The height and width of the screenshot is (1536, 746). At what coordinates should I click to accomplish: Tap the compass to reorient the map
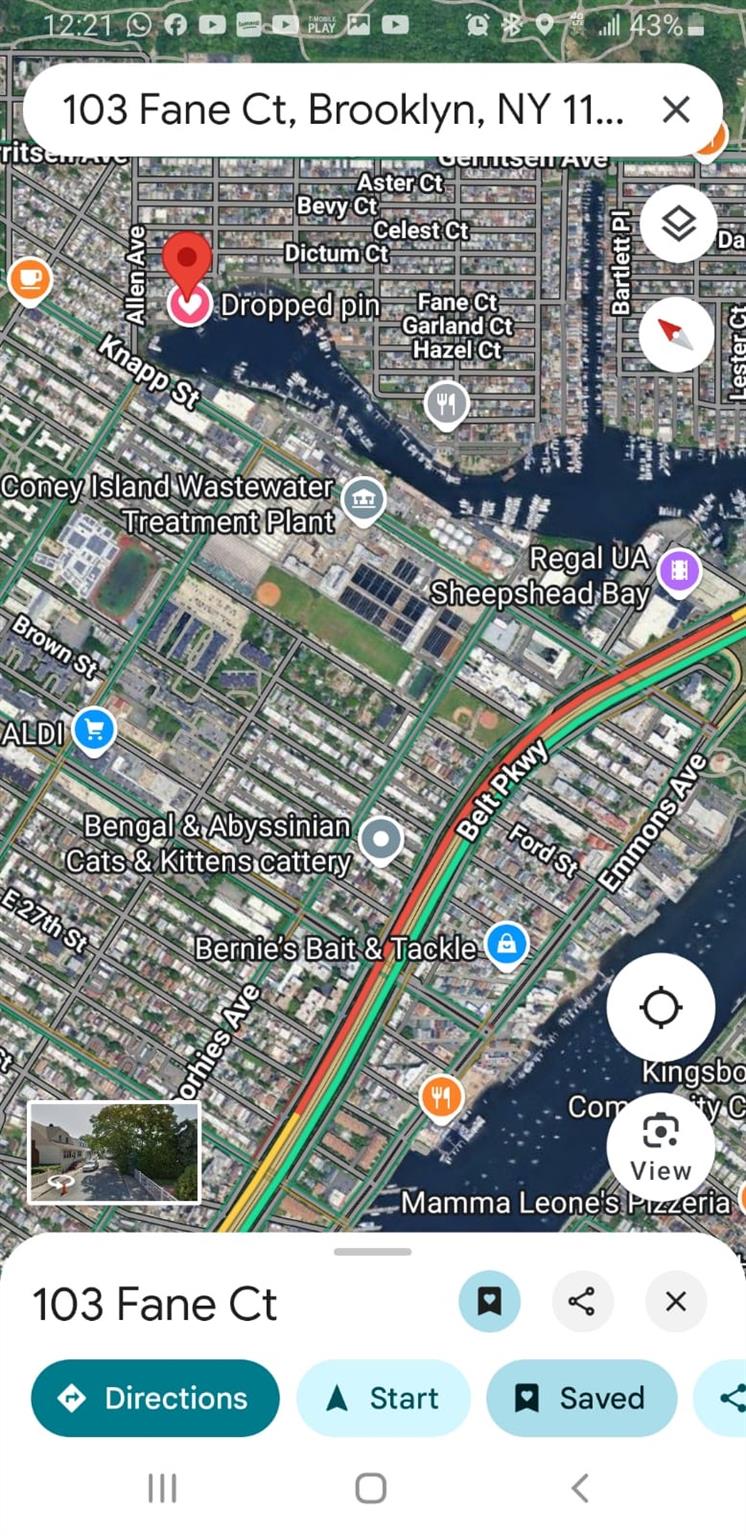[x=677, y=334]
